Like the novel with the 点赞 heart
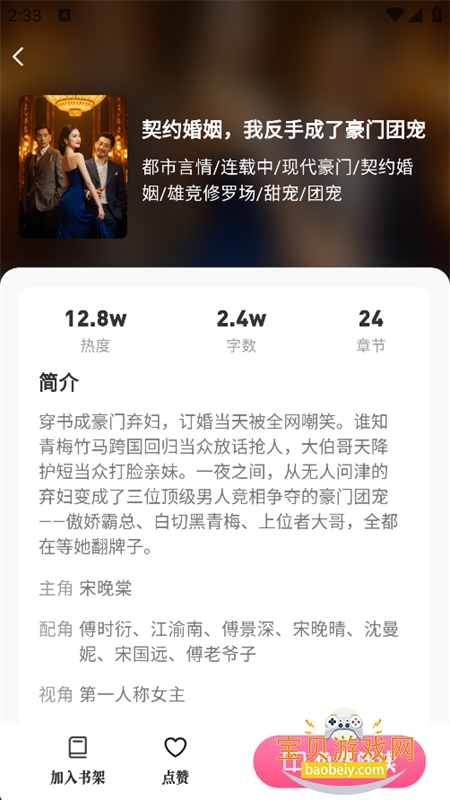The height and width of the screenshot is (800, 450). pyautogui.click(x=176, y=760)
